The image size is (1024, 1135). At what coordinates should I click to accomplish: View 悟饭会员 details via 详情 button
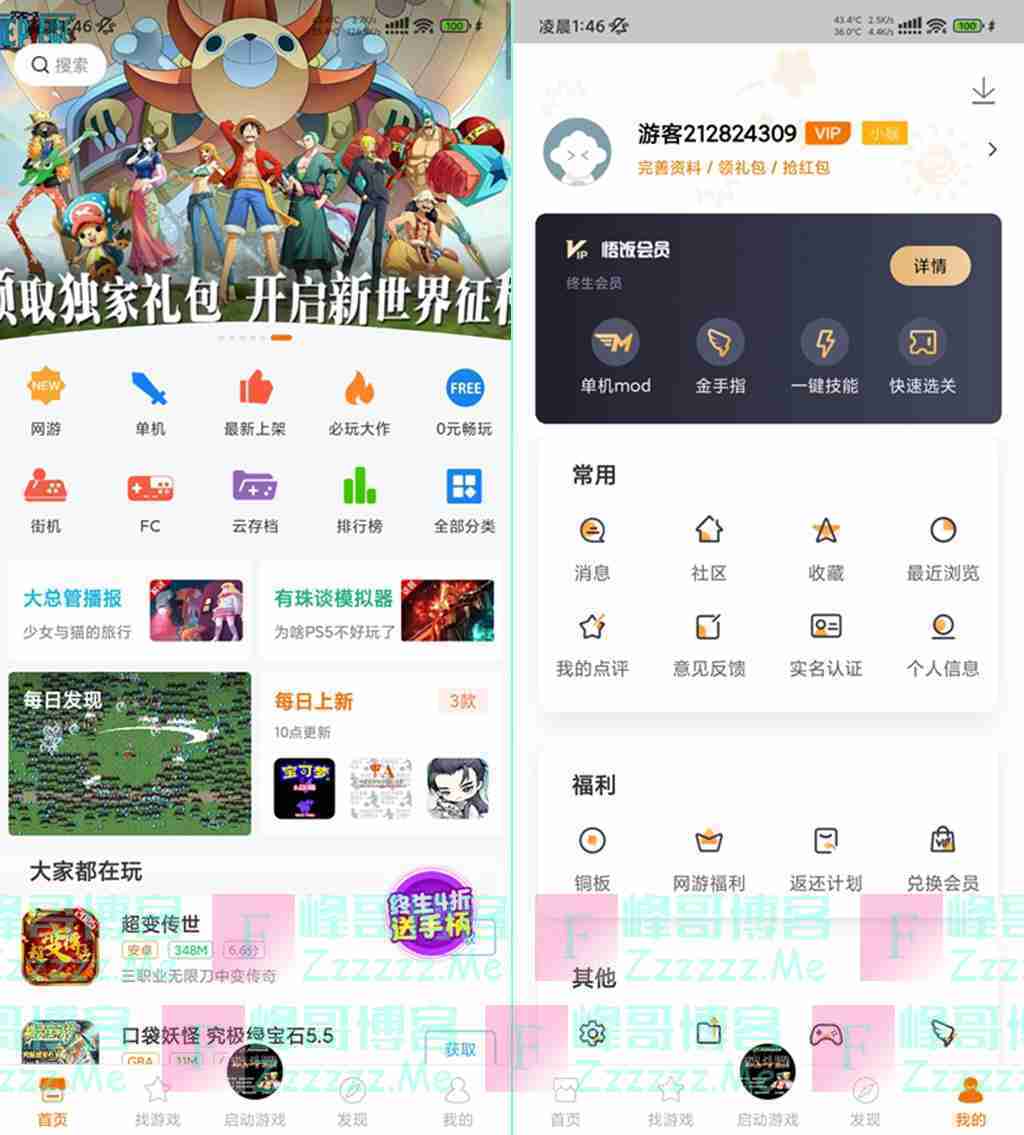[x=929, y=266]
